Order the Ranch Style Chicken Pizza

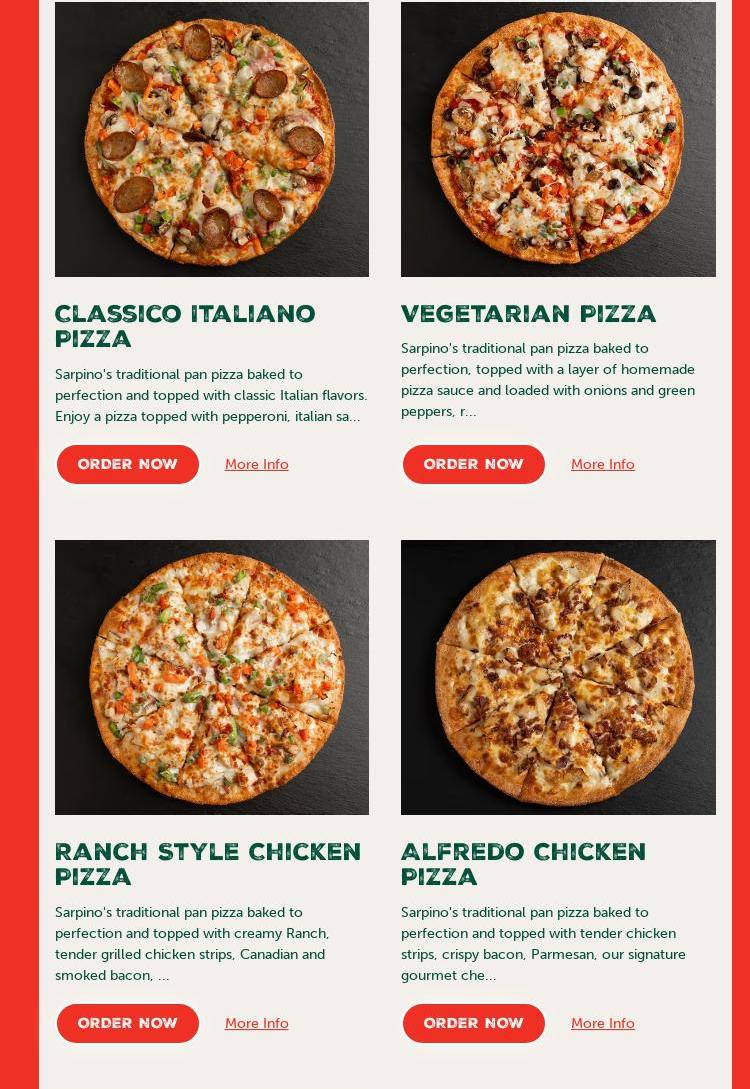(127, 1023)
